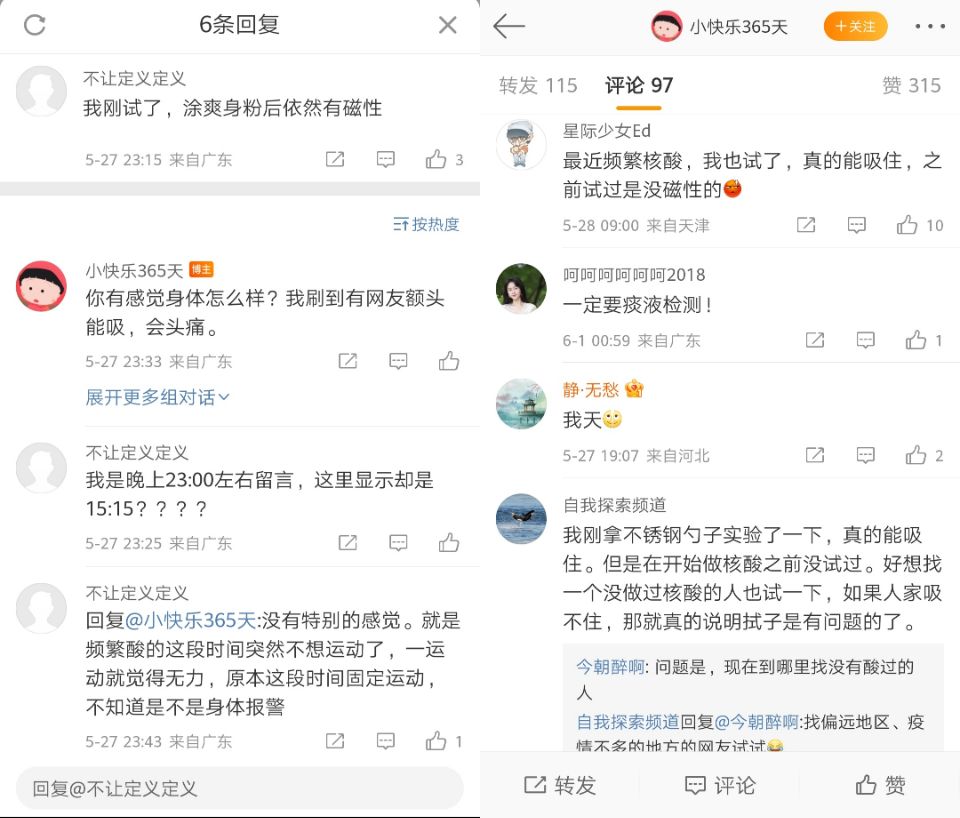Like 静·无愁's comment
The height and width of the screenshot is (818, 960).
916,456
